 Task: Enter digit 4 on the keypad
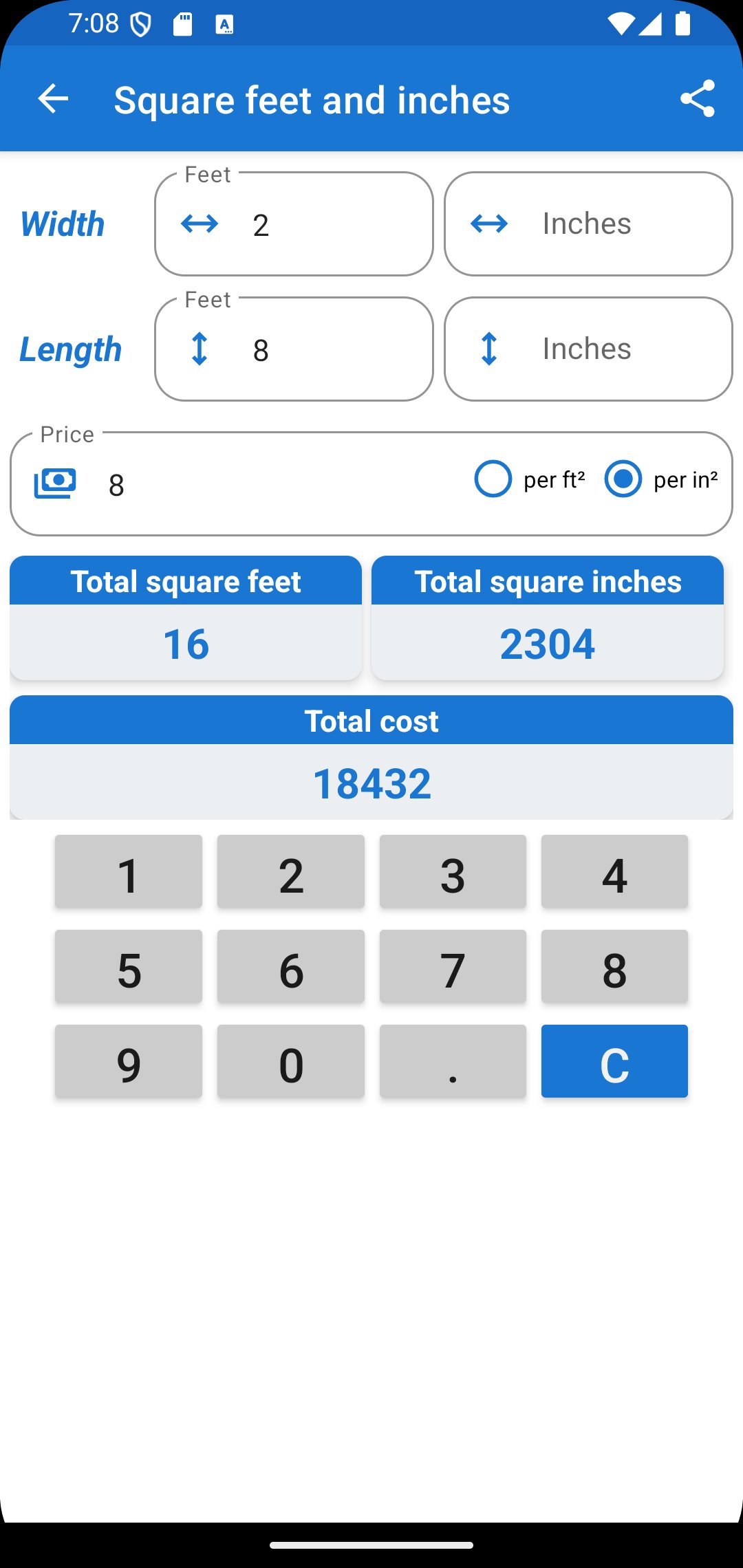(614, 871)
